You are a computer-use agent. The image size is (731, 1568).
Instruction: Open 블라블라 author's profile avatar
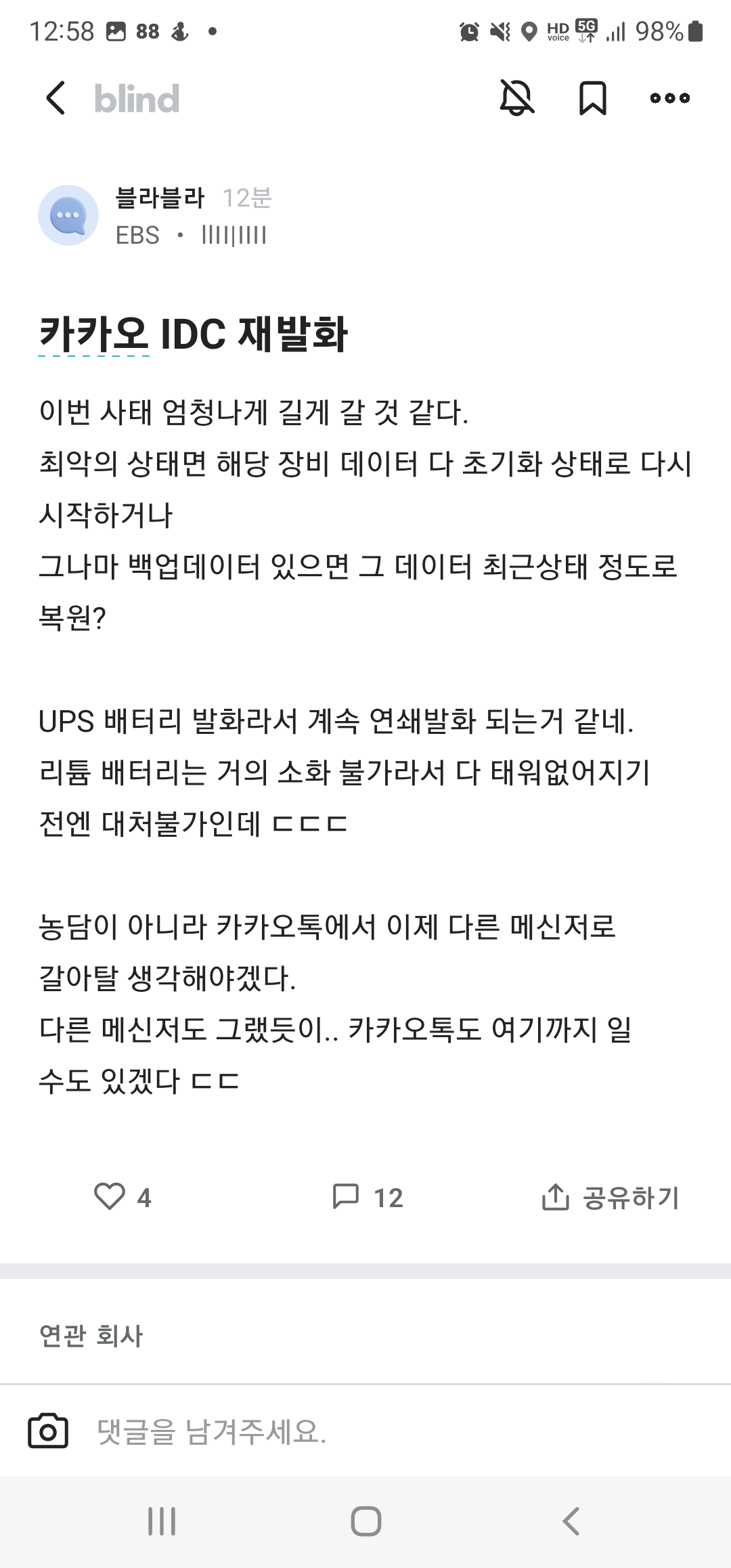pos(68,215)
